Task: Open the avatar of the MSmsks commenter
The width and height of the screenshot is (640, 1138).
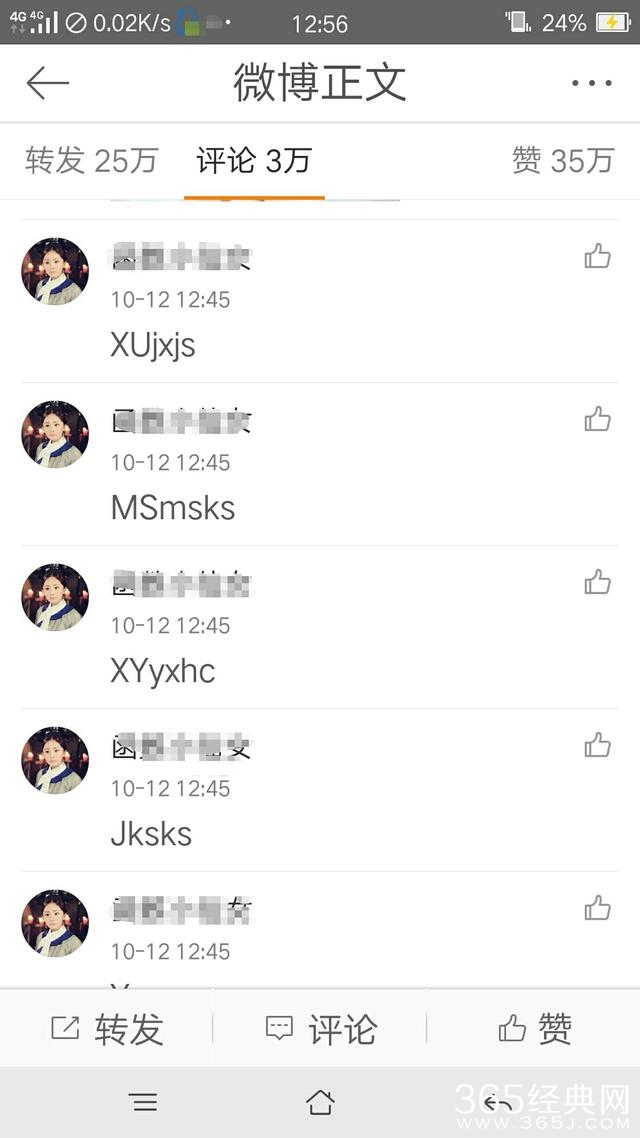Action: pos(55,434)
